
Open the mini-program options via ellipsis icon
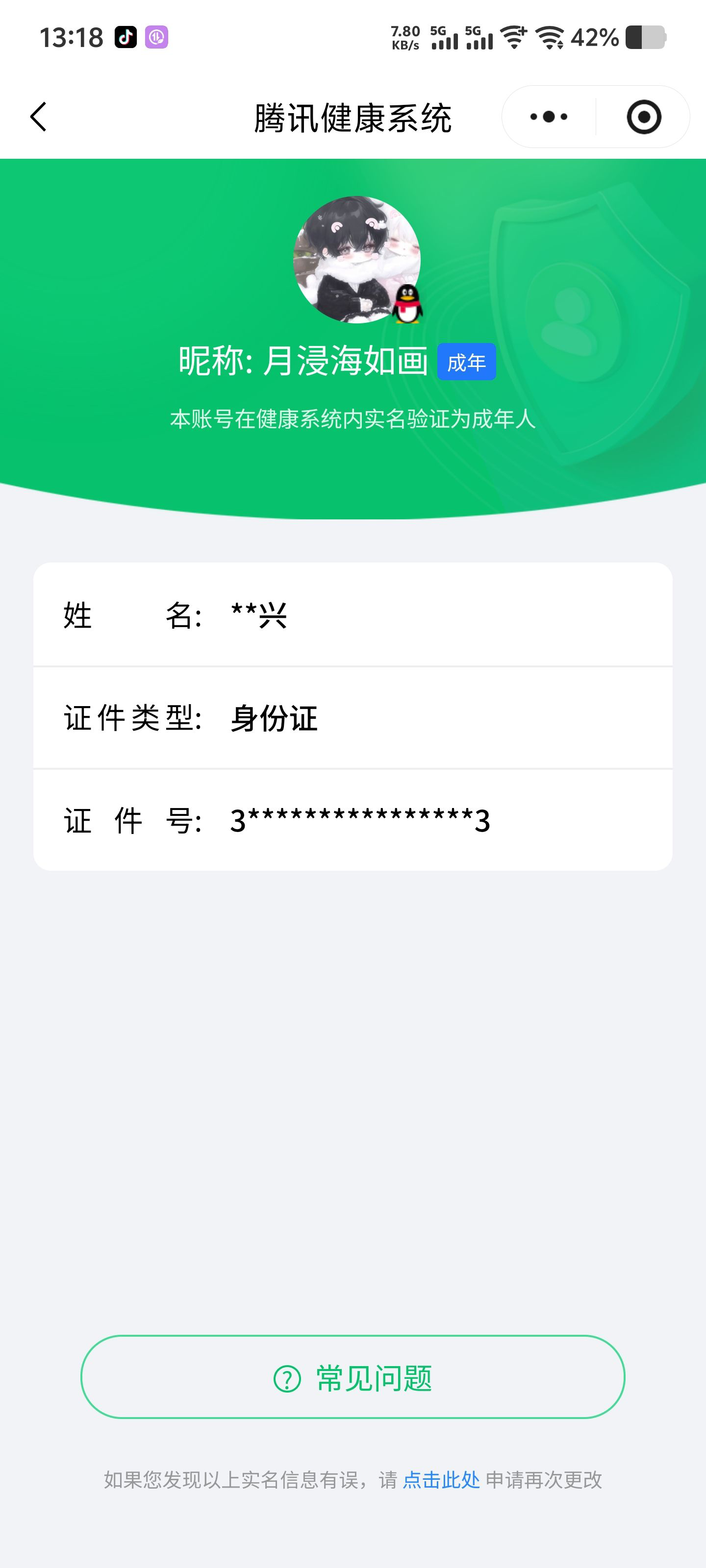548,117
